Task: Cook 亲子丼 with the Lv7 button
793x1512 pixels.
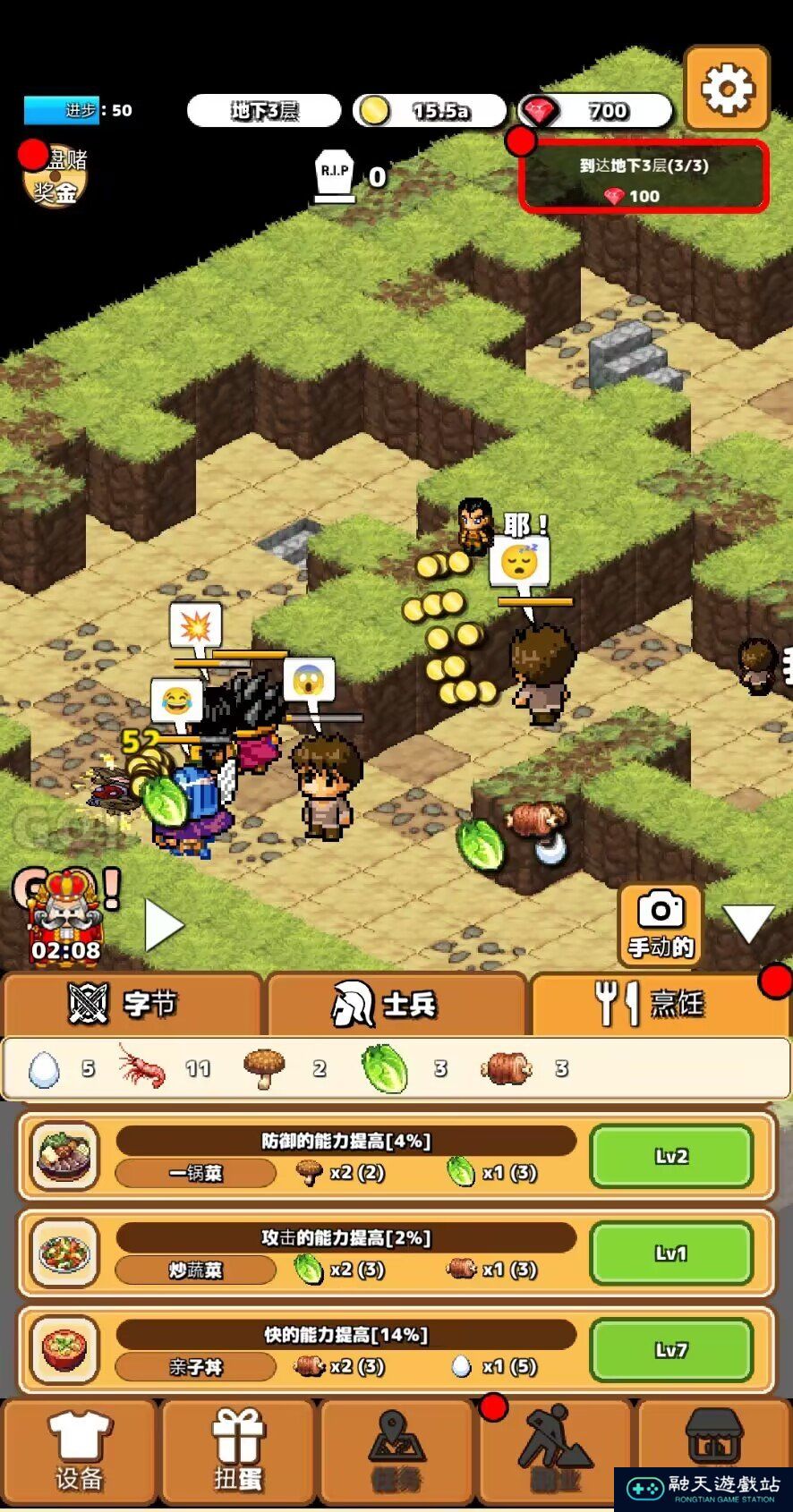Action: (x=671, y=1349)
